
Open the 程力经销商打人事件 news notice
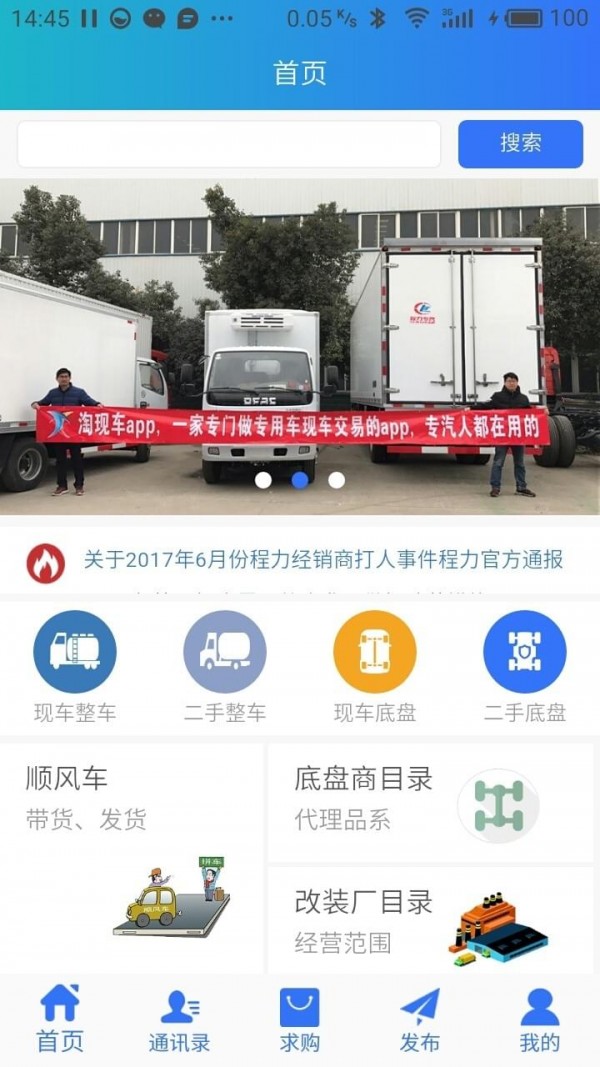click(322, 560)
